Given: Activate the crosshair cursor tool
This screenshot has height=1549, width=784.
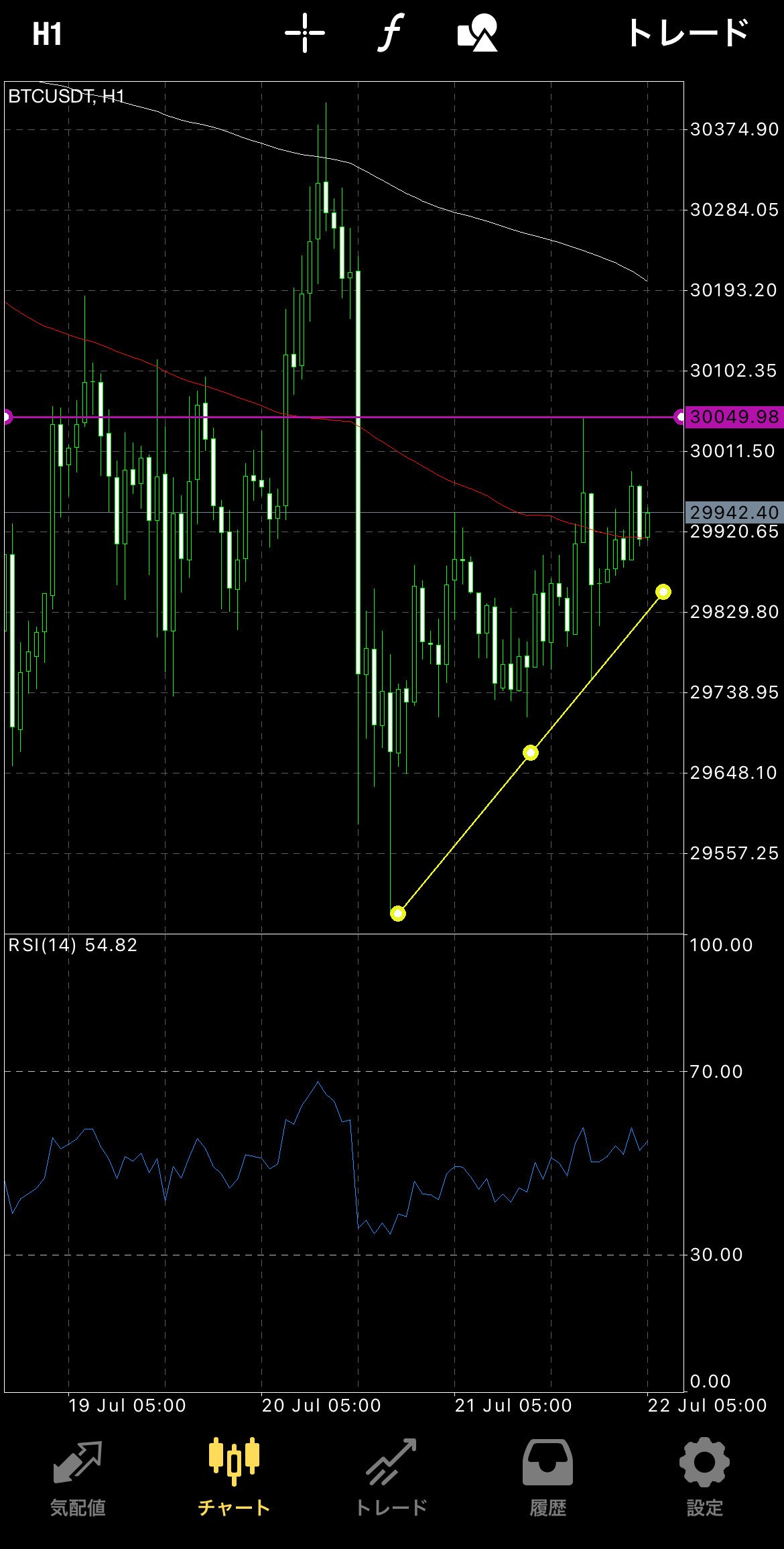Looking at the screenshot, I should [305, 33].
